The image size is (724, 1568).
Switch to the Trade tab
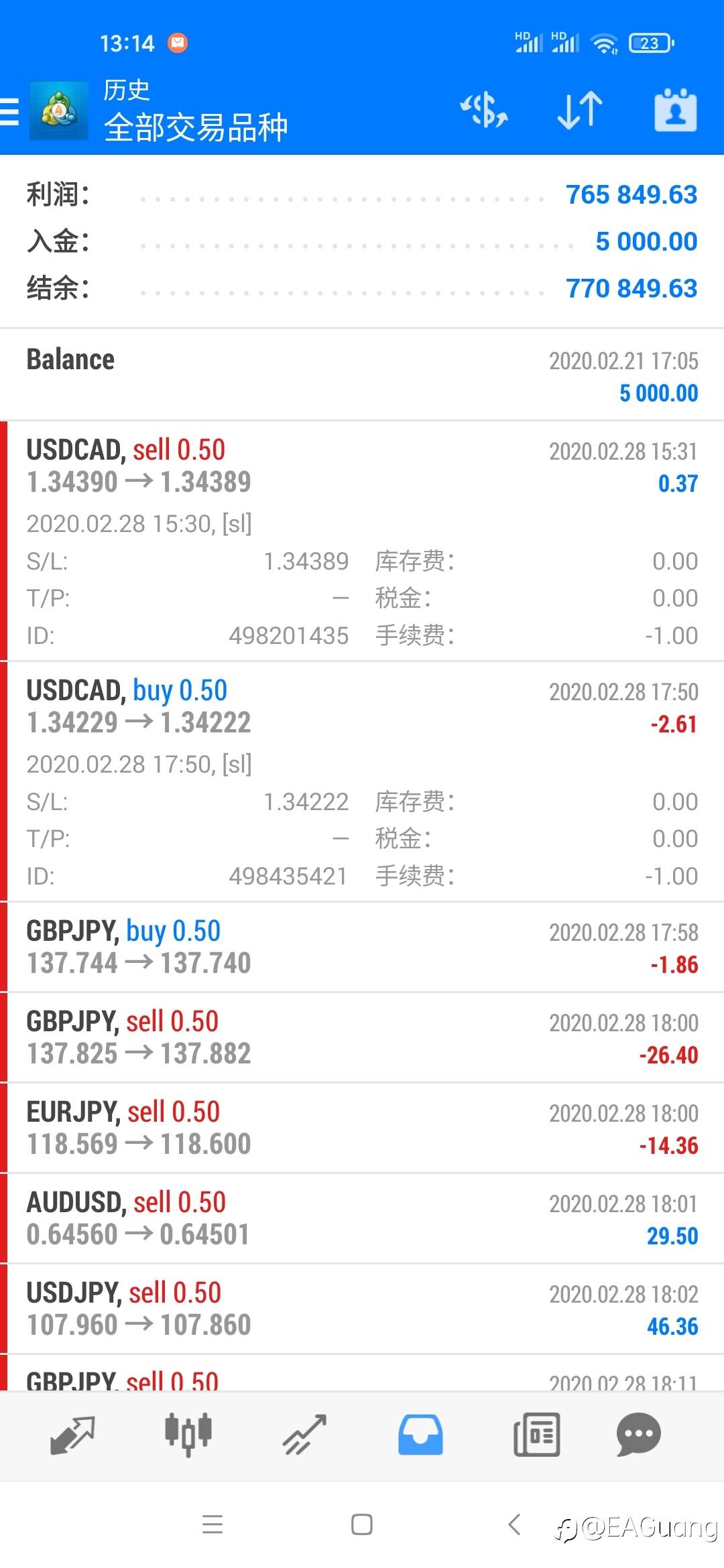pyautogui.click(x=304, y=1435)
